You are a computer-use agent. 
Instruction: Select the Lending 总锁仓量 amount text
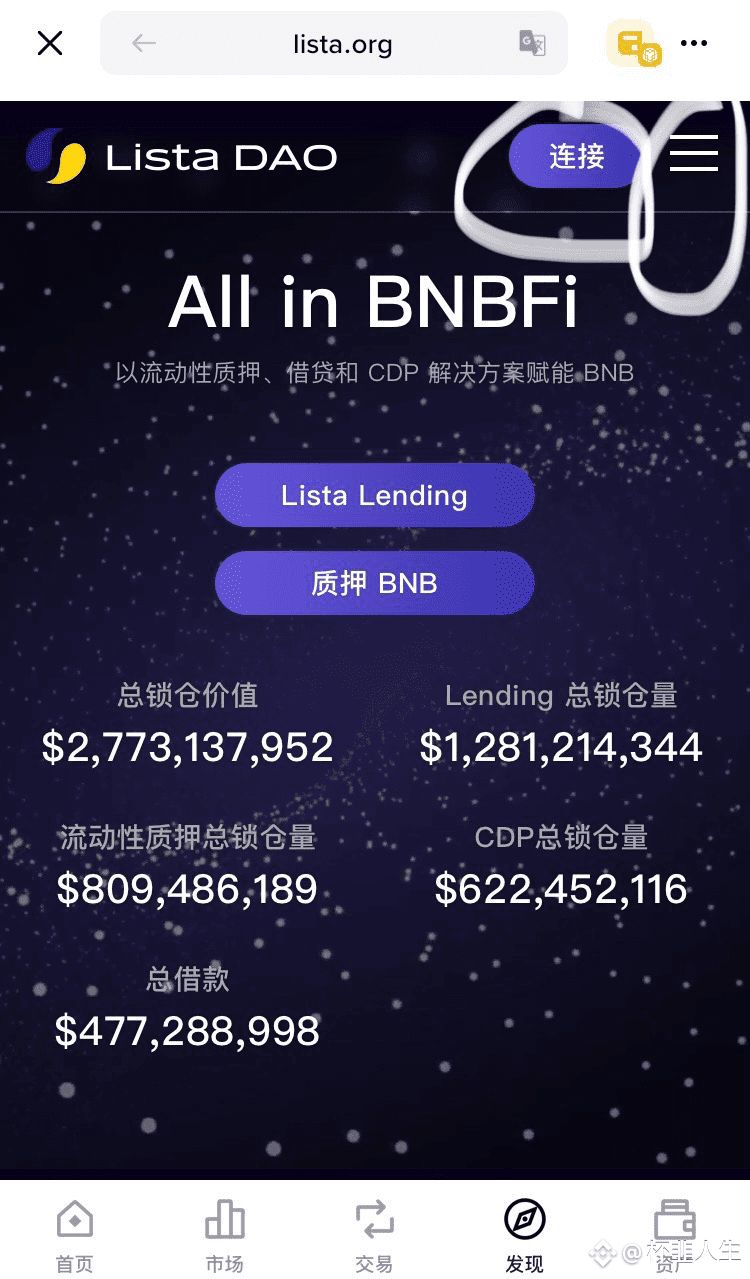562,747
